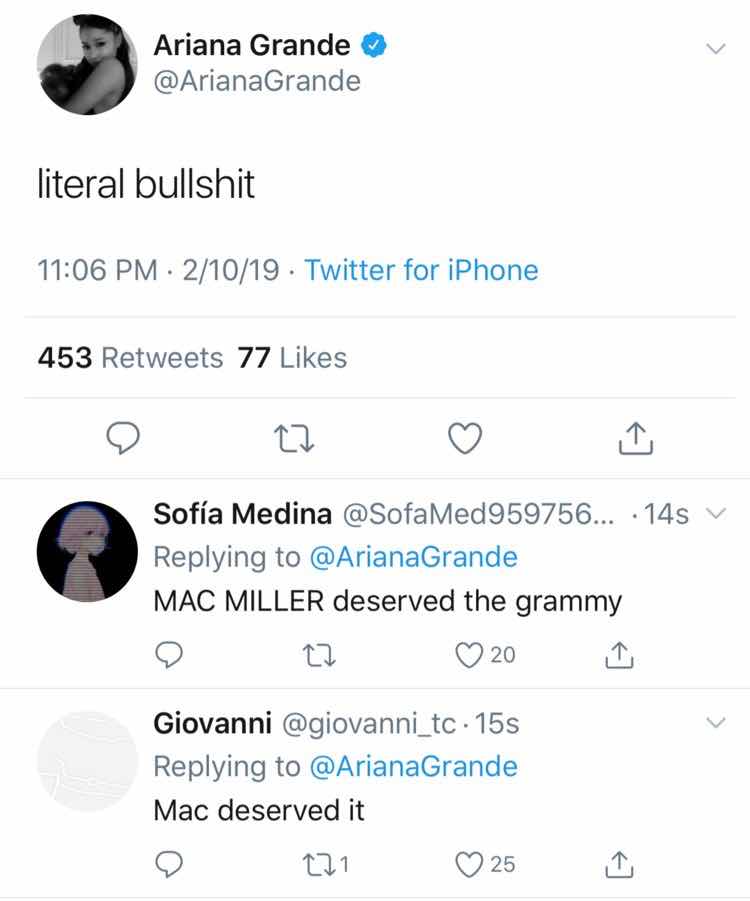View the 77 Likes list
This screenshot has height=901, width=750.
pos(292,358)
